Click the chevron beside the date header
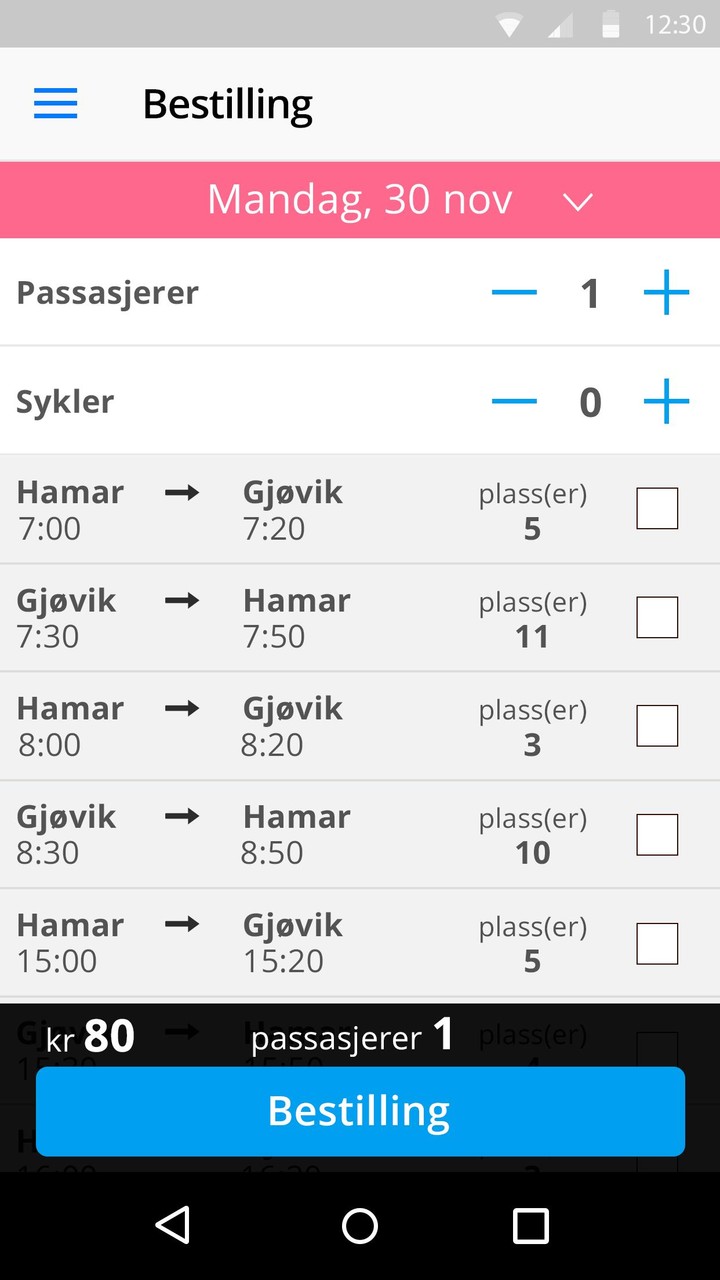Screen dimensions: 720x1280 pyautogui.click(x=577, y=201)
